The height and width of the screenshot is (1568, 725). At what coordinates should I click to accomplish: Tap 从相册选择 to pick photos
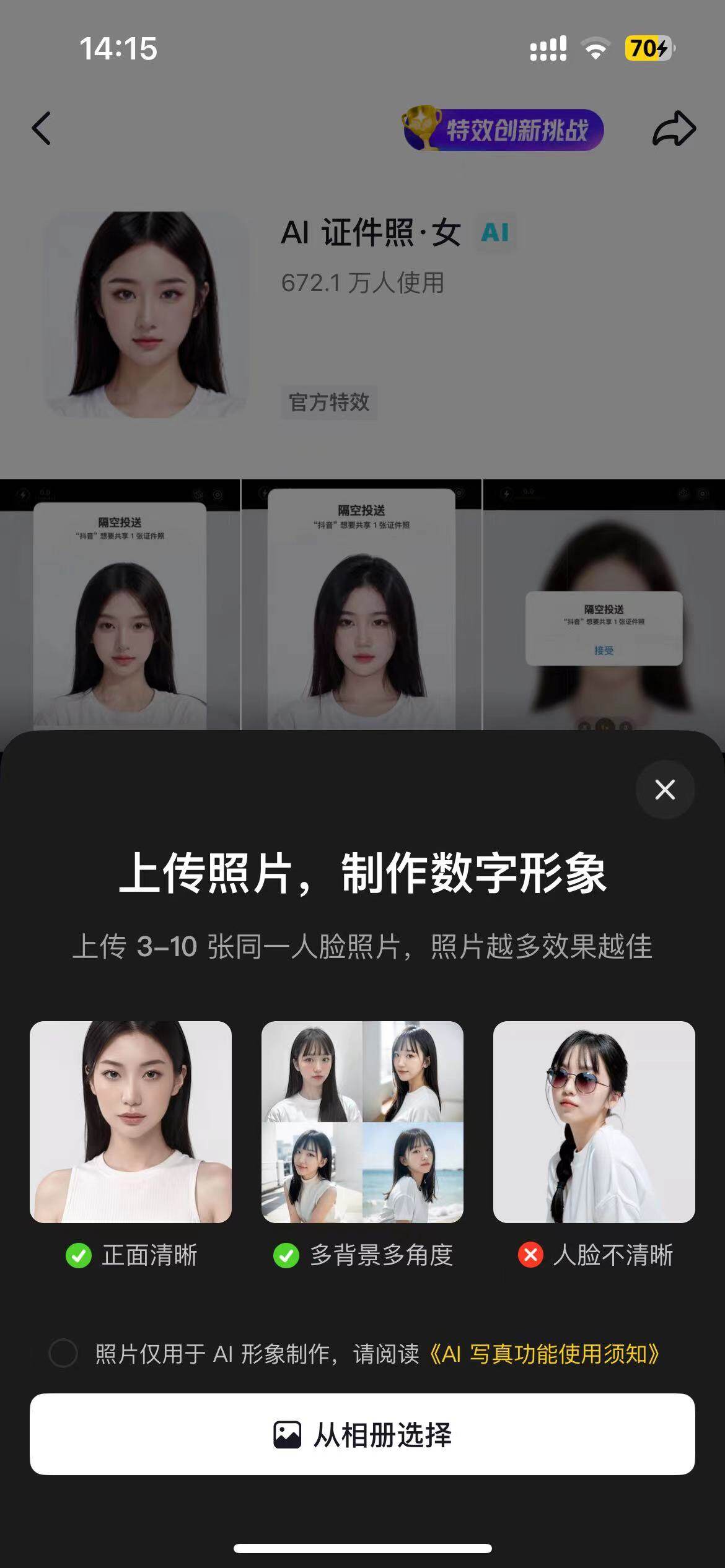[x=362, y=1434]
